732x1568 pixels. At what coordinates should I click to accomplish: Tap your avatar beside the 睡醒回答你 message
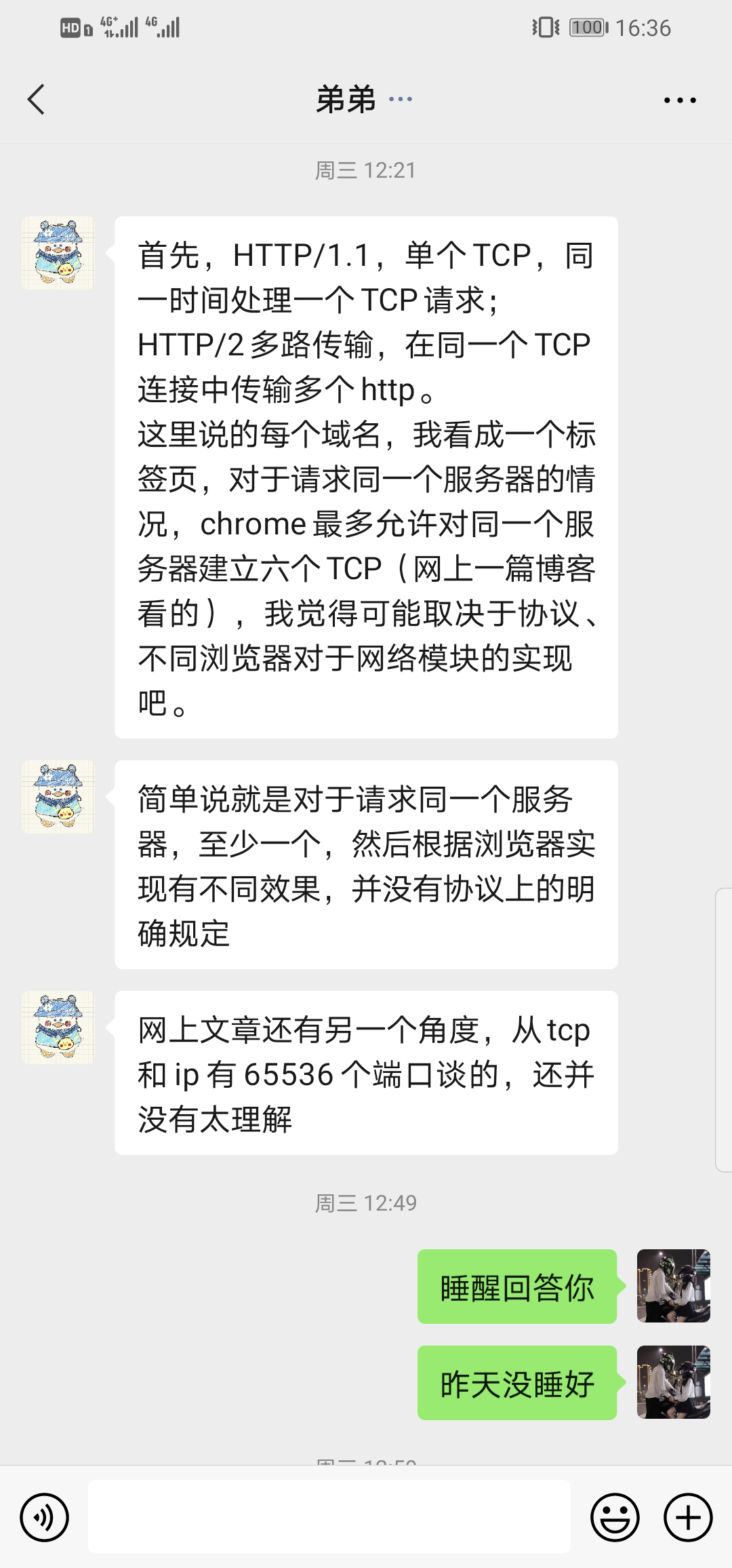tap(673, 1287)
